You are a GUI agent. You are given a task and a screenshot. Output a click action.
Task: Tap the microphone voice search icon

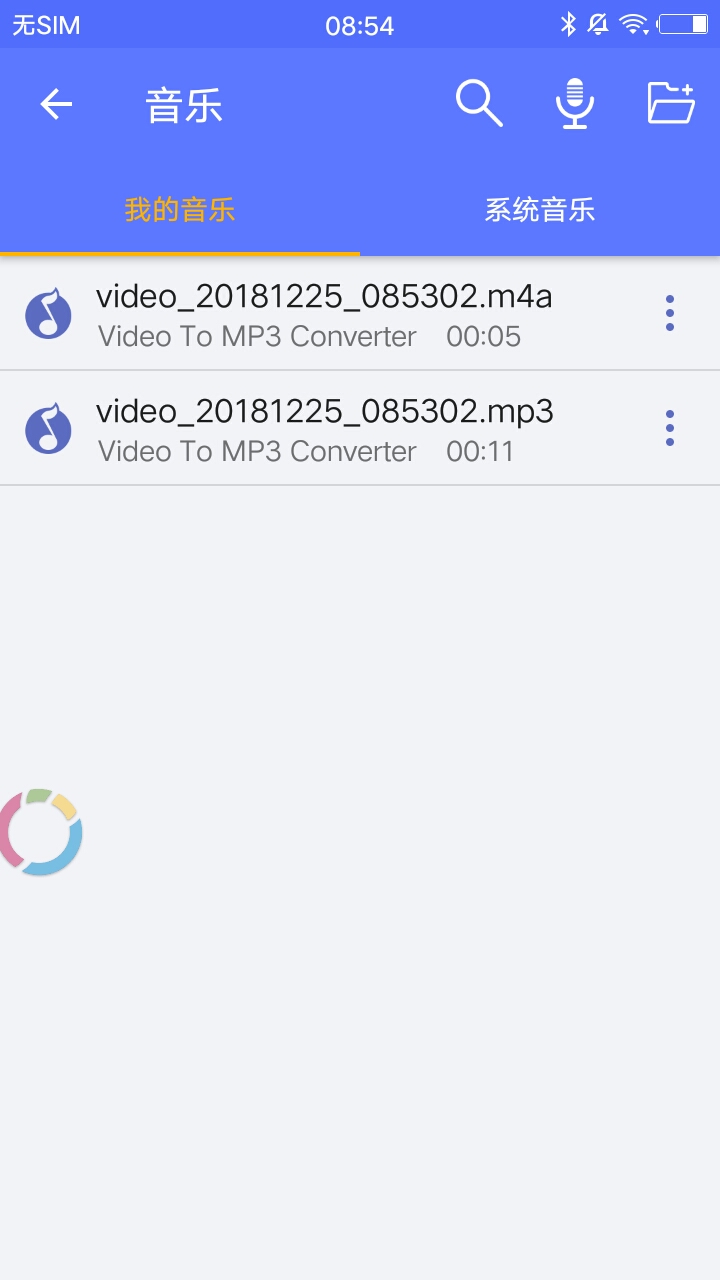(x=575, y=103)
